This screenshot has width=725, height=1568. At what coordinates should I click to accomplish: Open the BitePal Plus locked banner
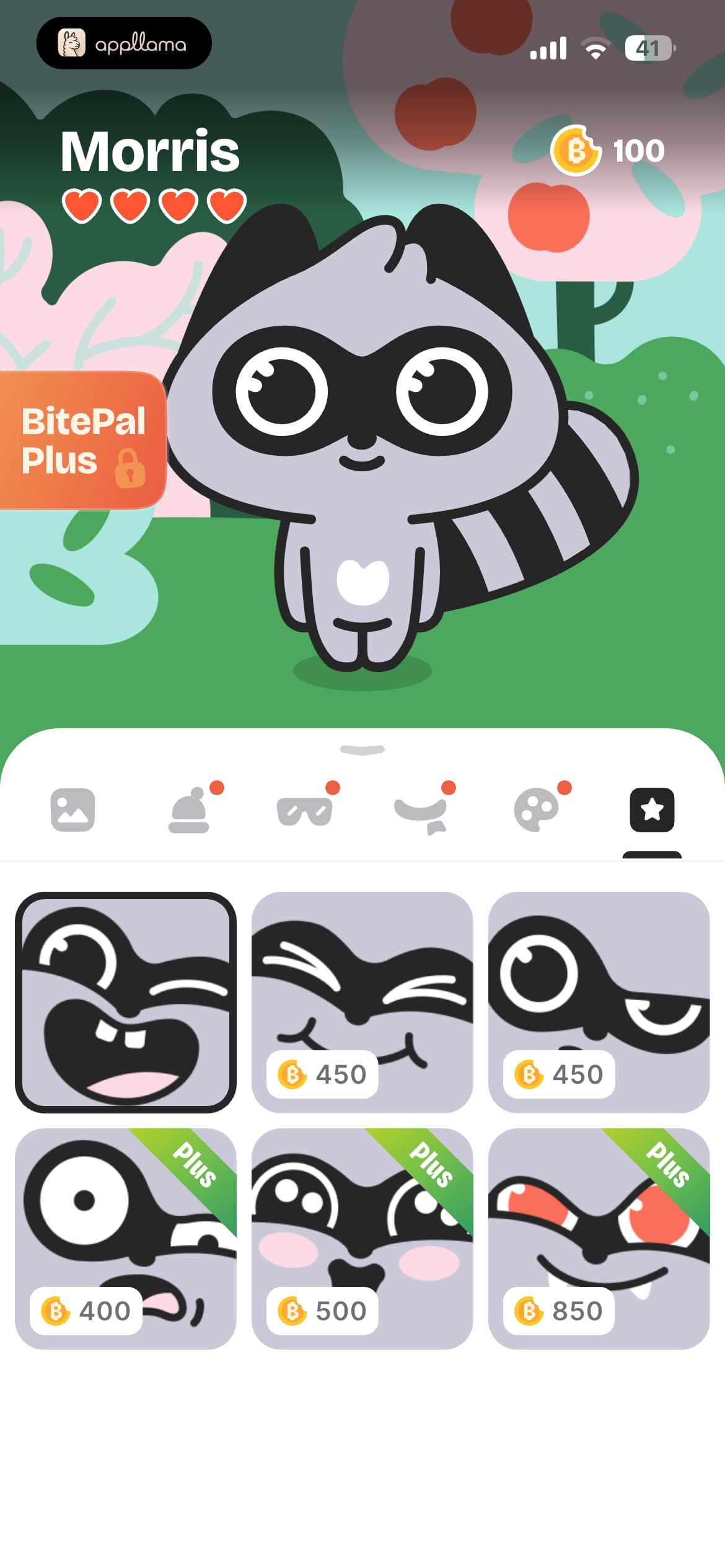(x=82, y=440)
